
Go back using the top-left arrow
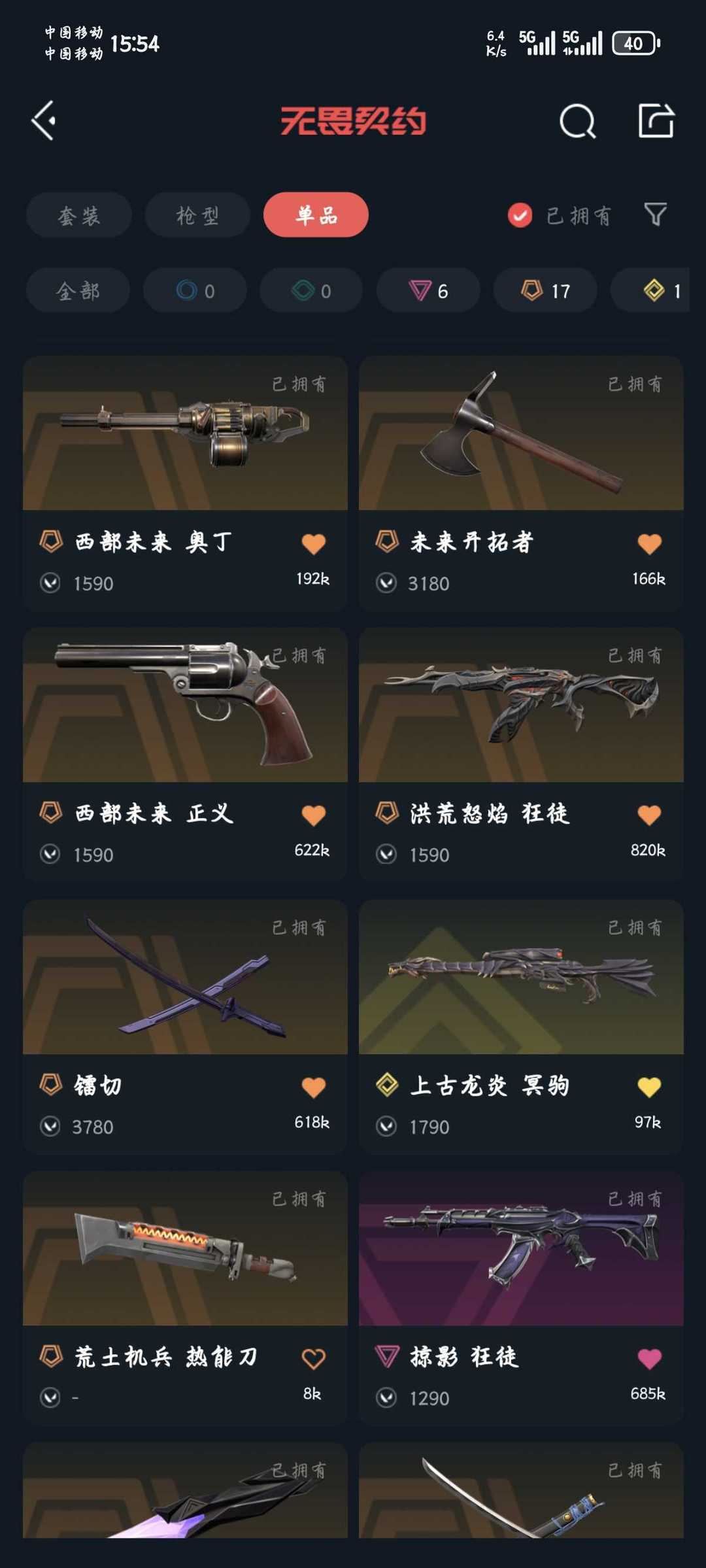(43, 121)
